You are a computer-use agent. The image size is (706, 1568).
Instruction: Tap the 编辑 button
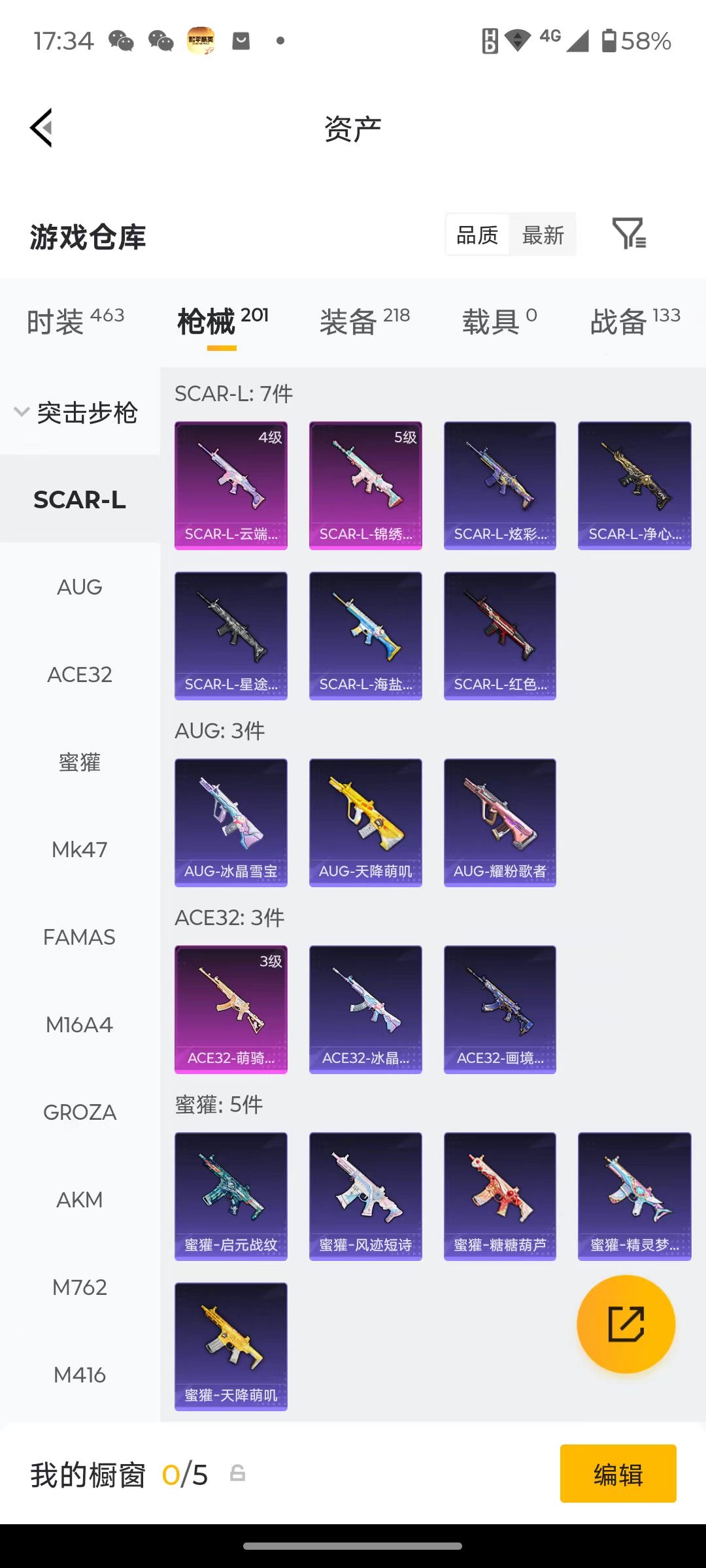(x=618, y=1473)
